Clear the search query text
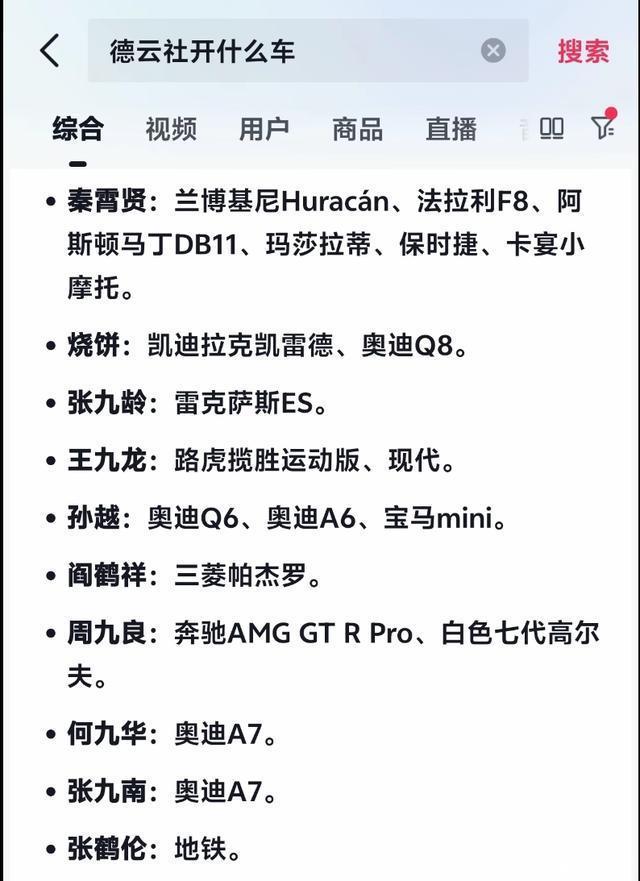Viewport: 640px width, 881px height. [493, 50]
